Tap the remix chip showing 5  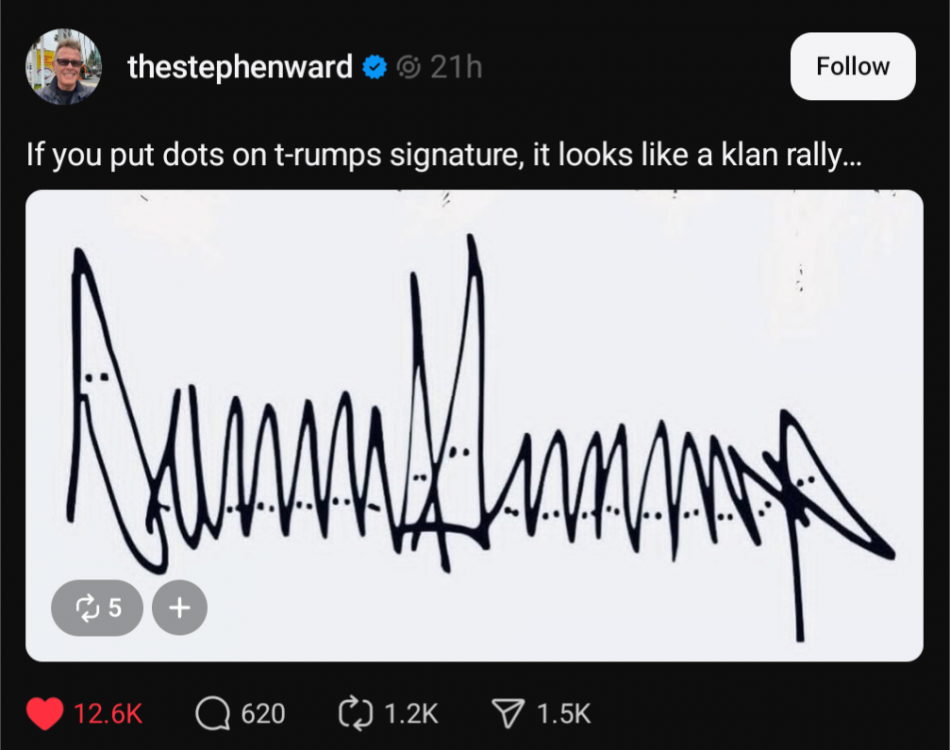pos(97,607)
